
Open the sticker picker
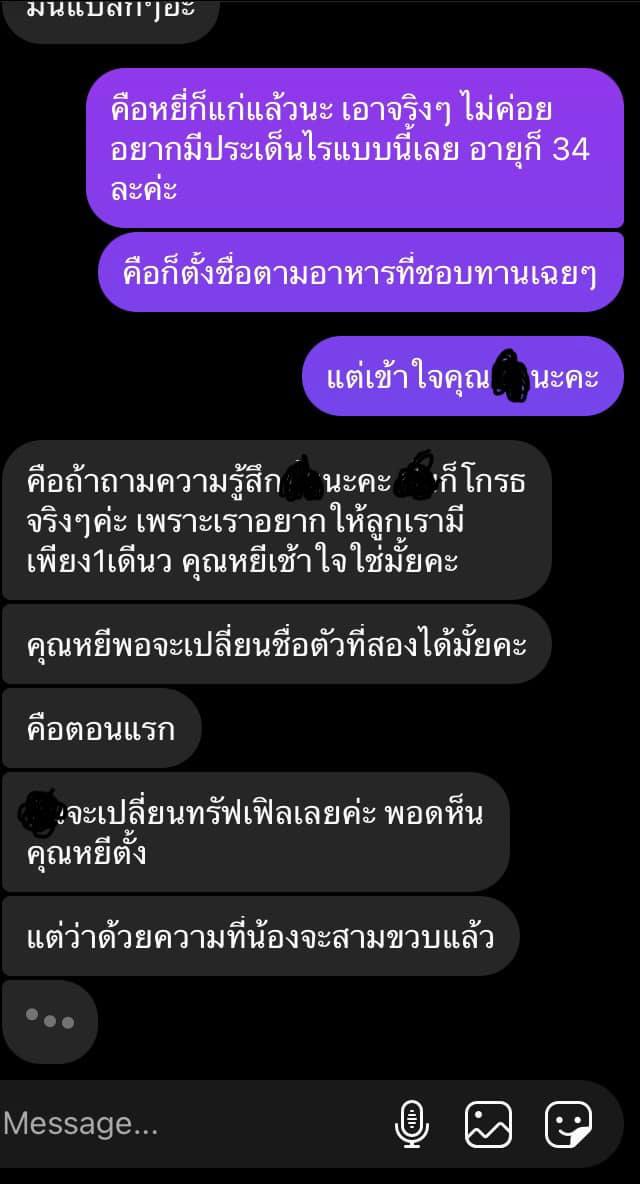567,1123
